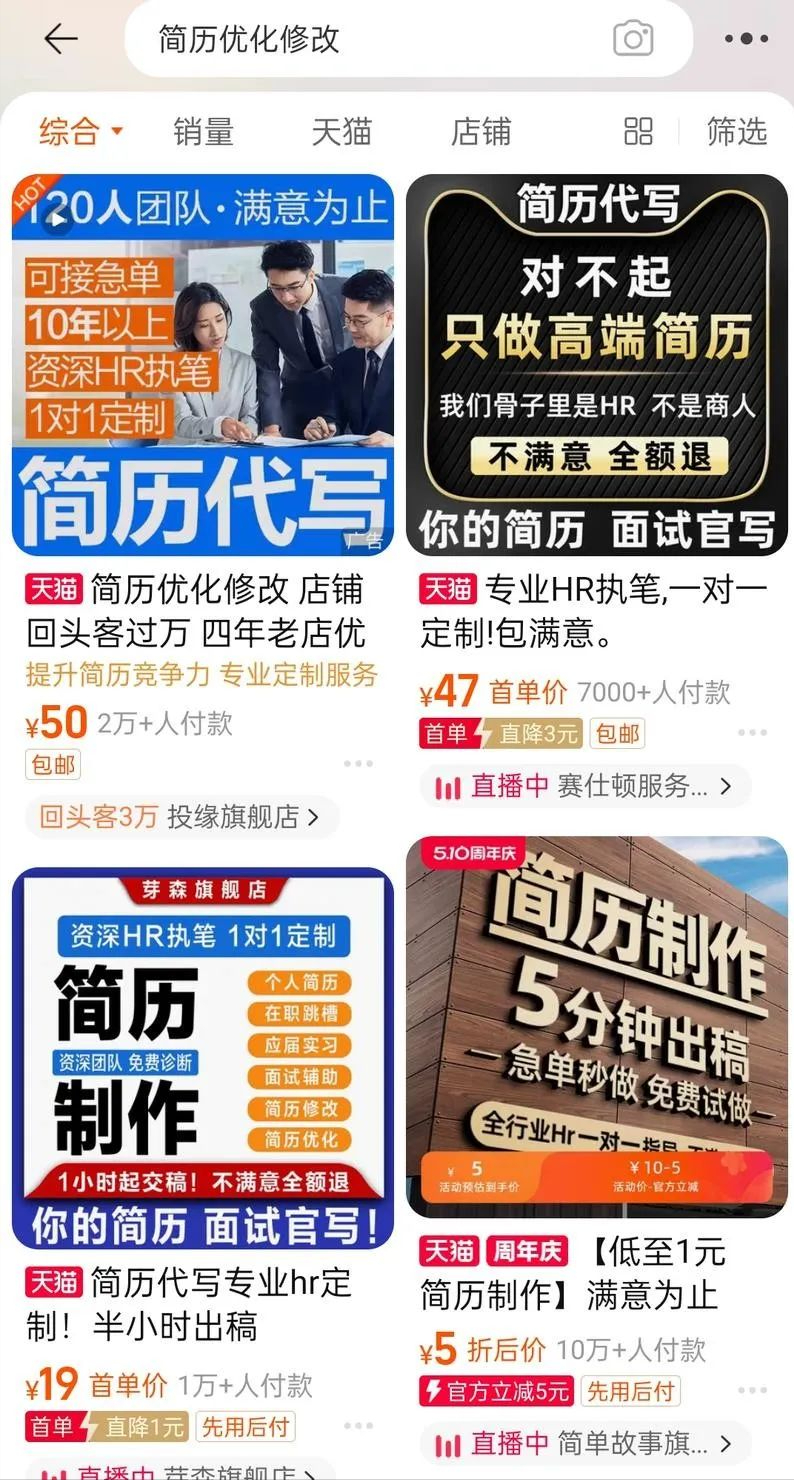
Task: Open the 简单故事旗 live stream link
Action: 585,1443
